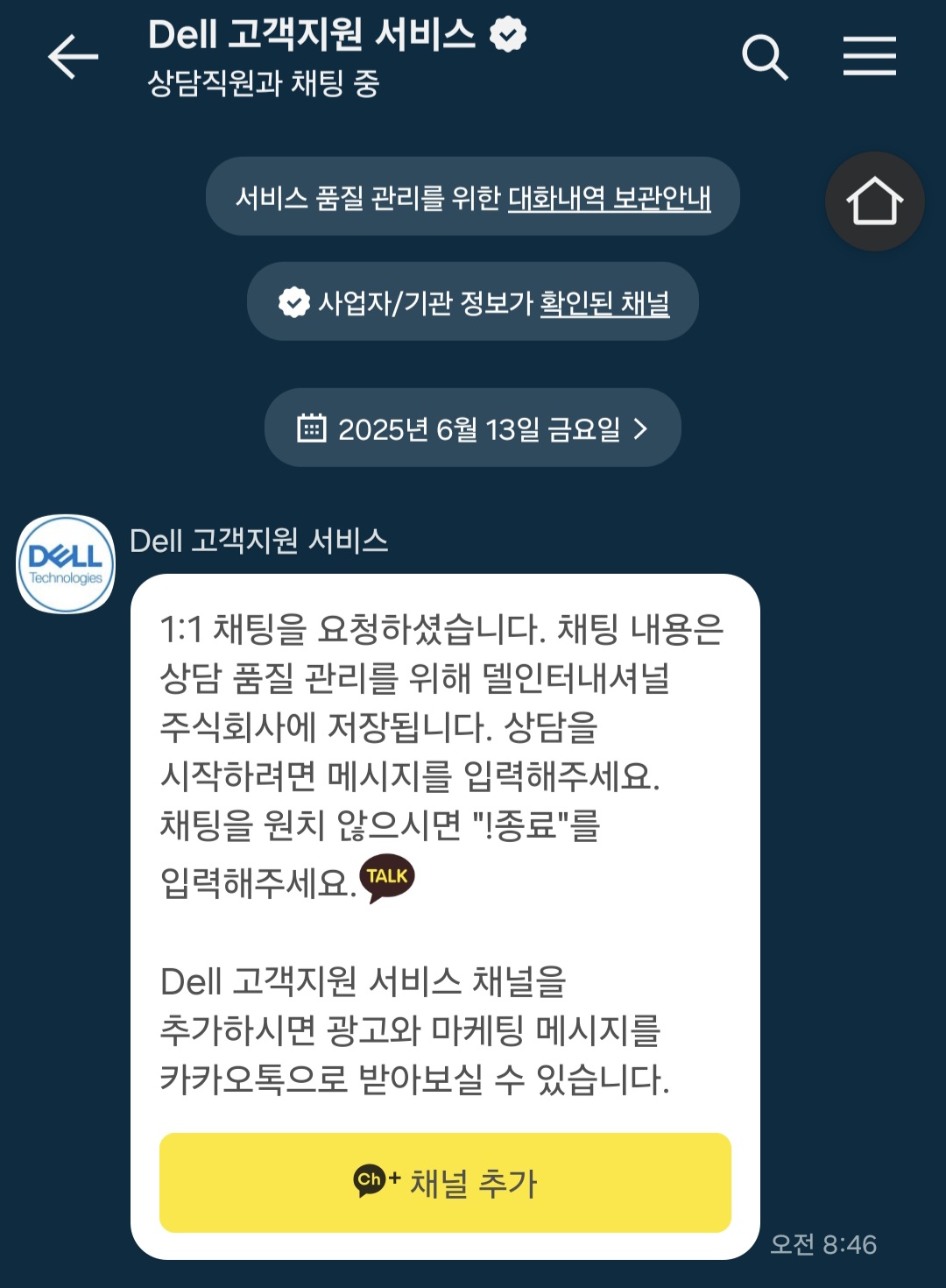
Task: Go back from Dell chat
Action: 73,58
